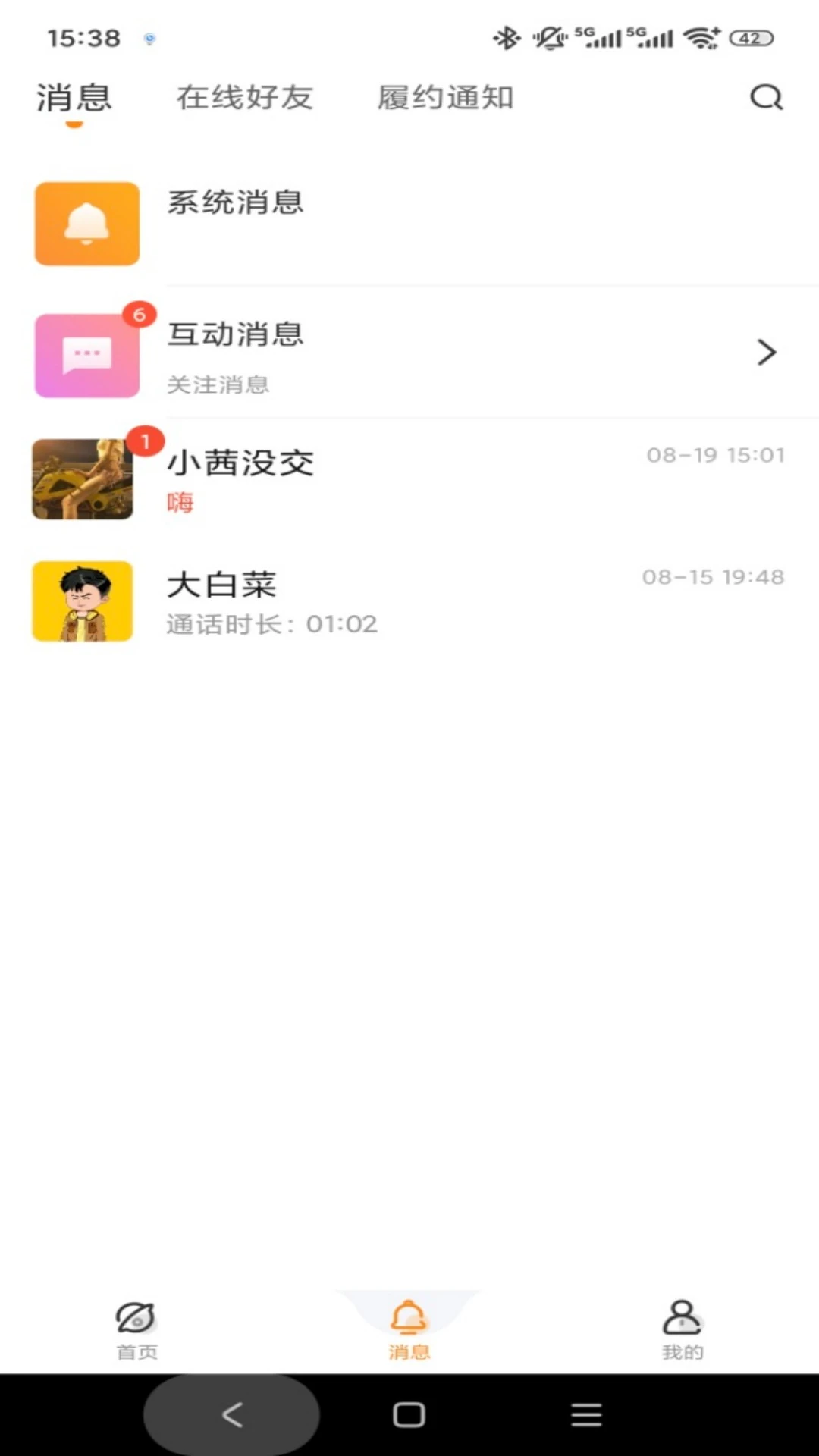
Task: Open the chat with 大白菜
Action: [x=409, y=601]
